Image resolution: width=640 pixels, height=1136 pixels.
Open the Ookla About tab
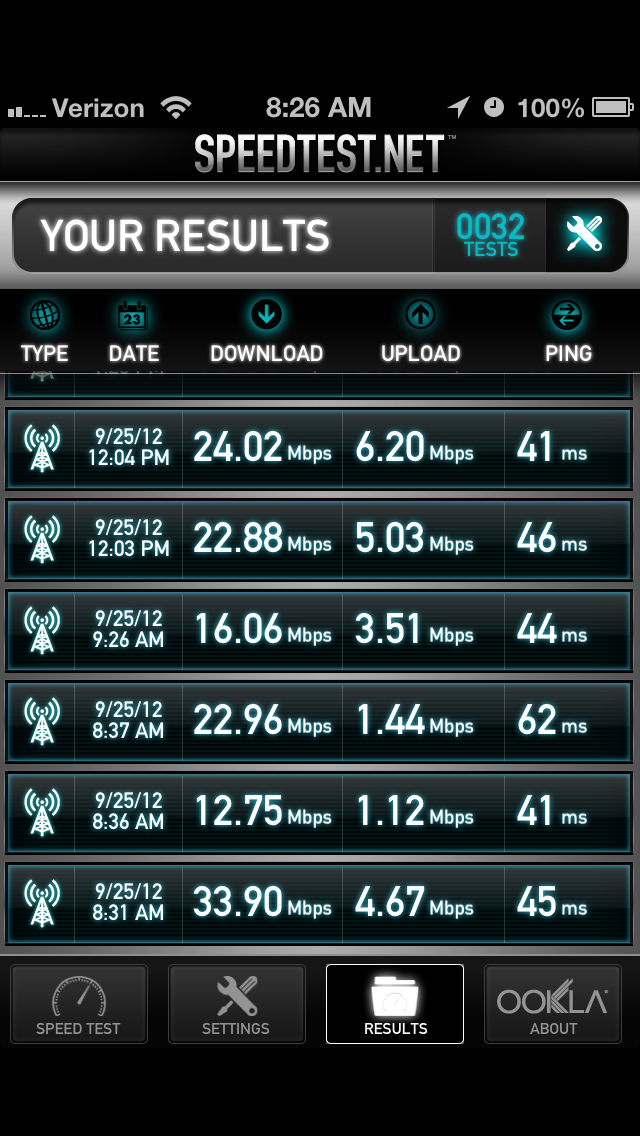click(x=552, y=1003)
